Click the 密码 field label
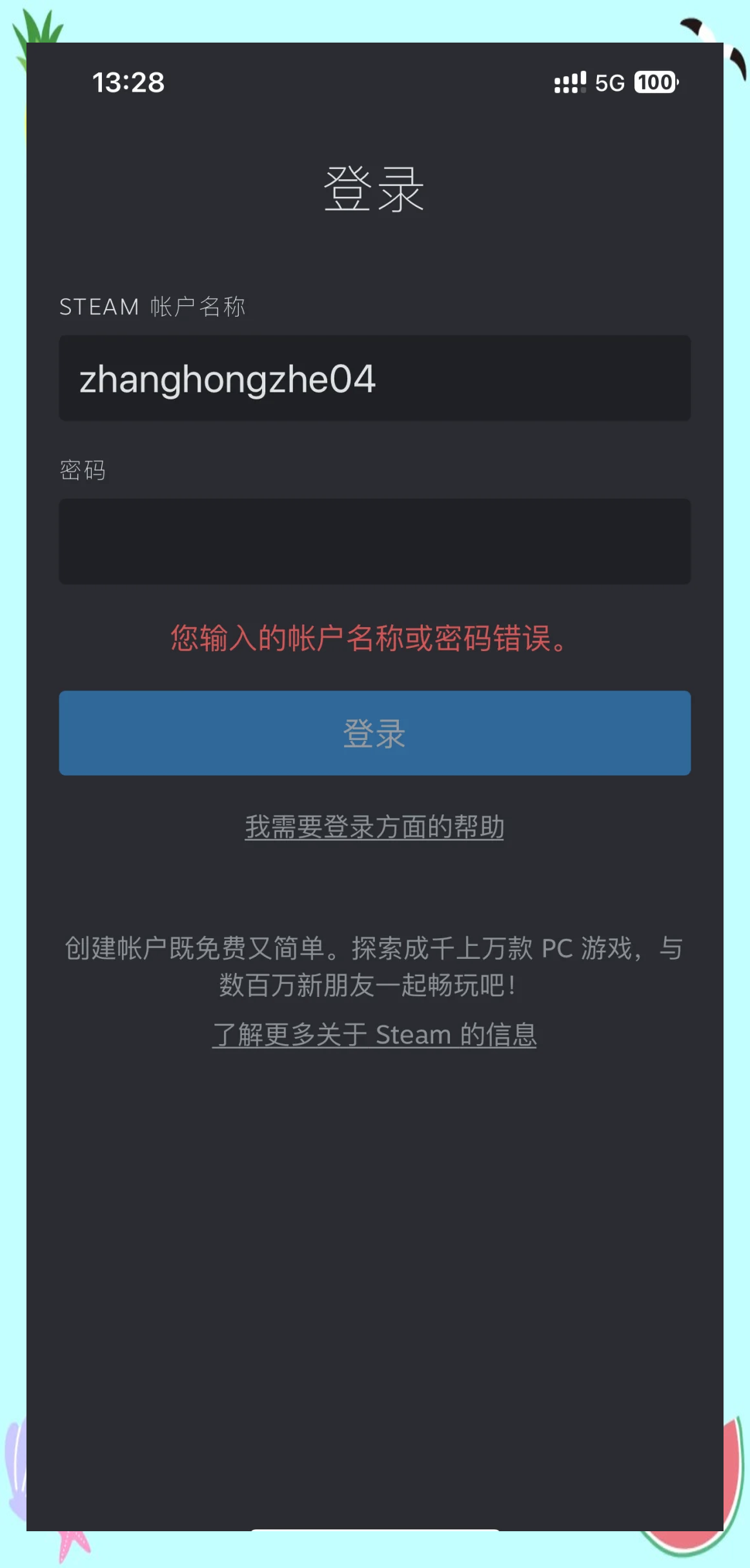750x1568 pixels. click(82, 472)
